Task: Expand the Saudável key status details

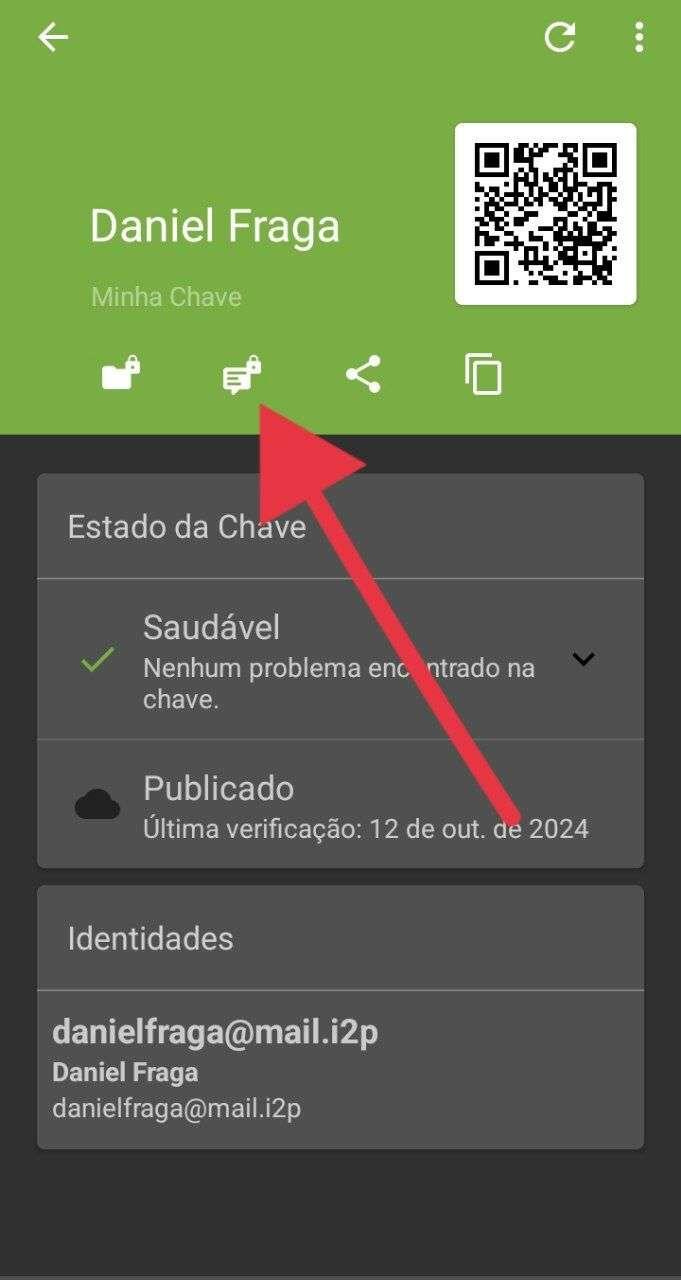Action: pos(583,659)
